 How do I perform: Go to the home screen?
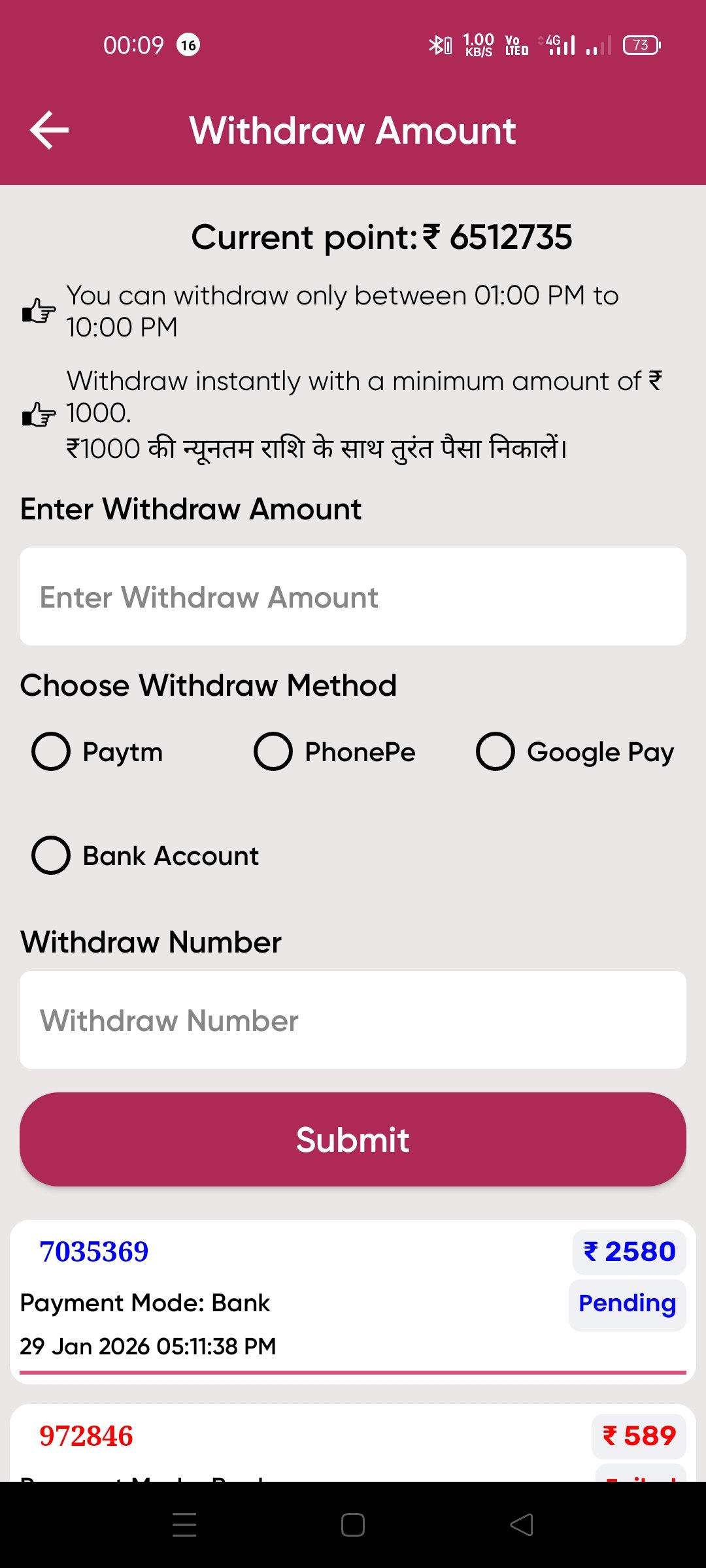353,1525
